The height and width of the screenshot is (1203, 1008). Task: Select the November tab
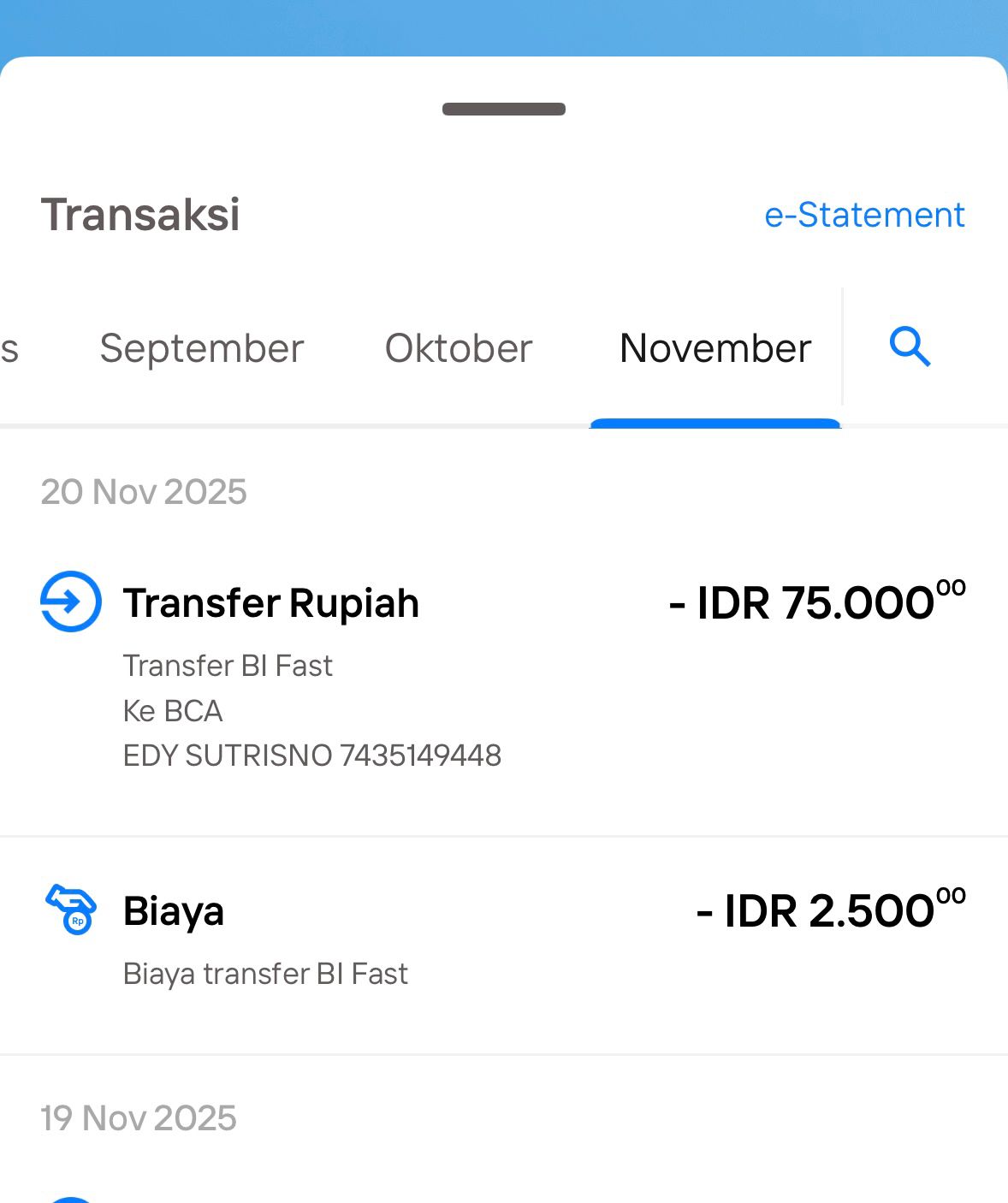(714, 348)
